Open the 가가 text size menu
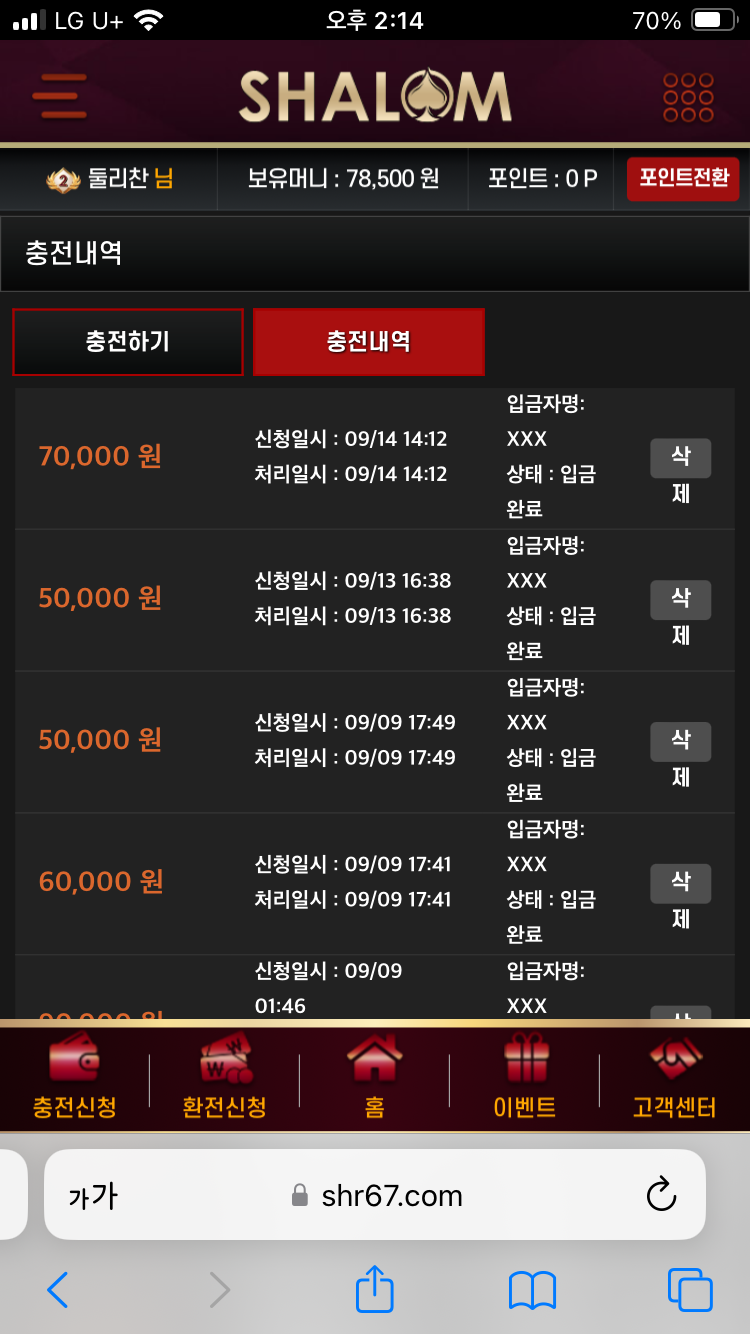Screen dimensions: 750x1334 pos(93,1195)
